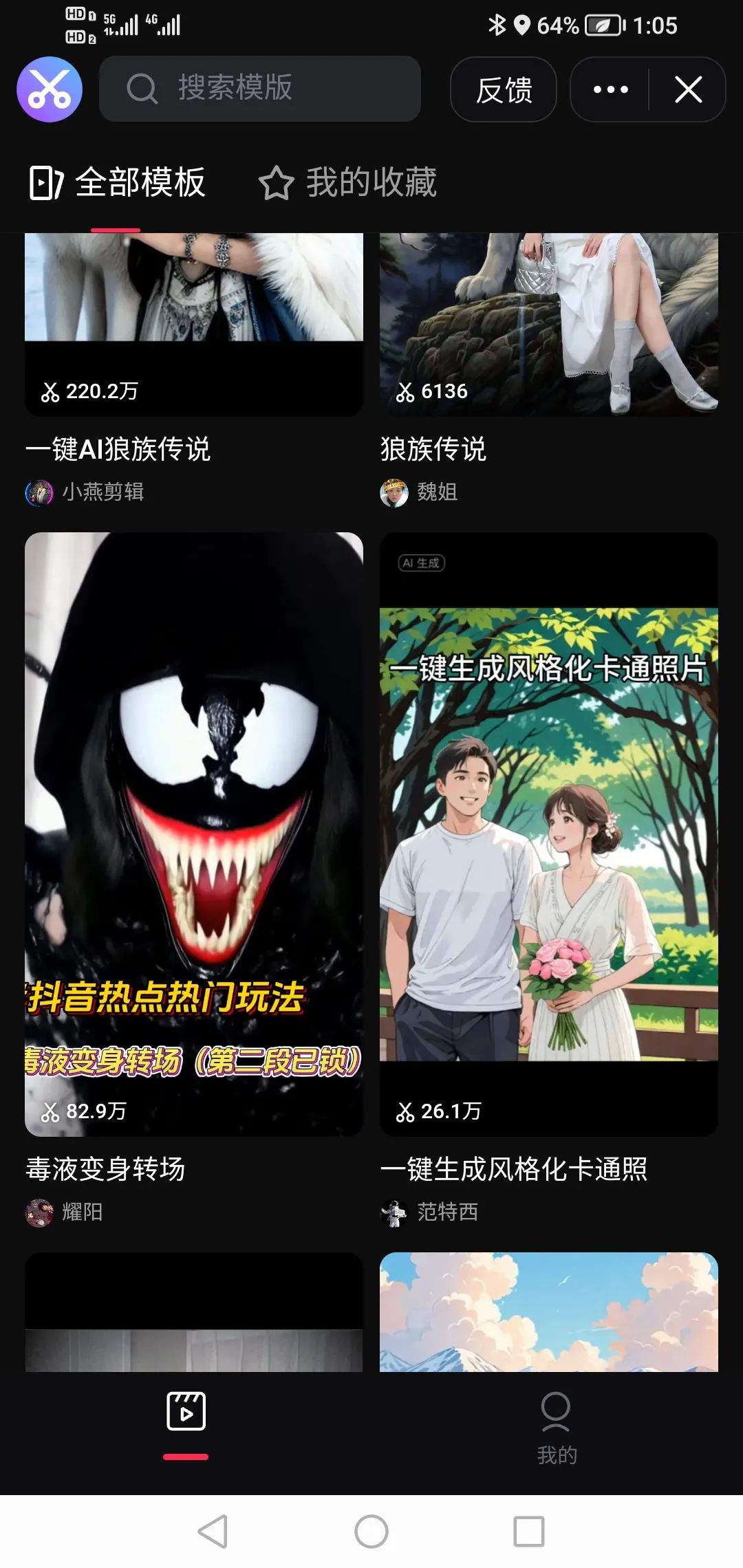Open the 一键生成风格化卡通照 template

point(548,834)
